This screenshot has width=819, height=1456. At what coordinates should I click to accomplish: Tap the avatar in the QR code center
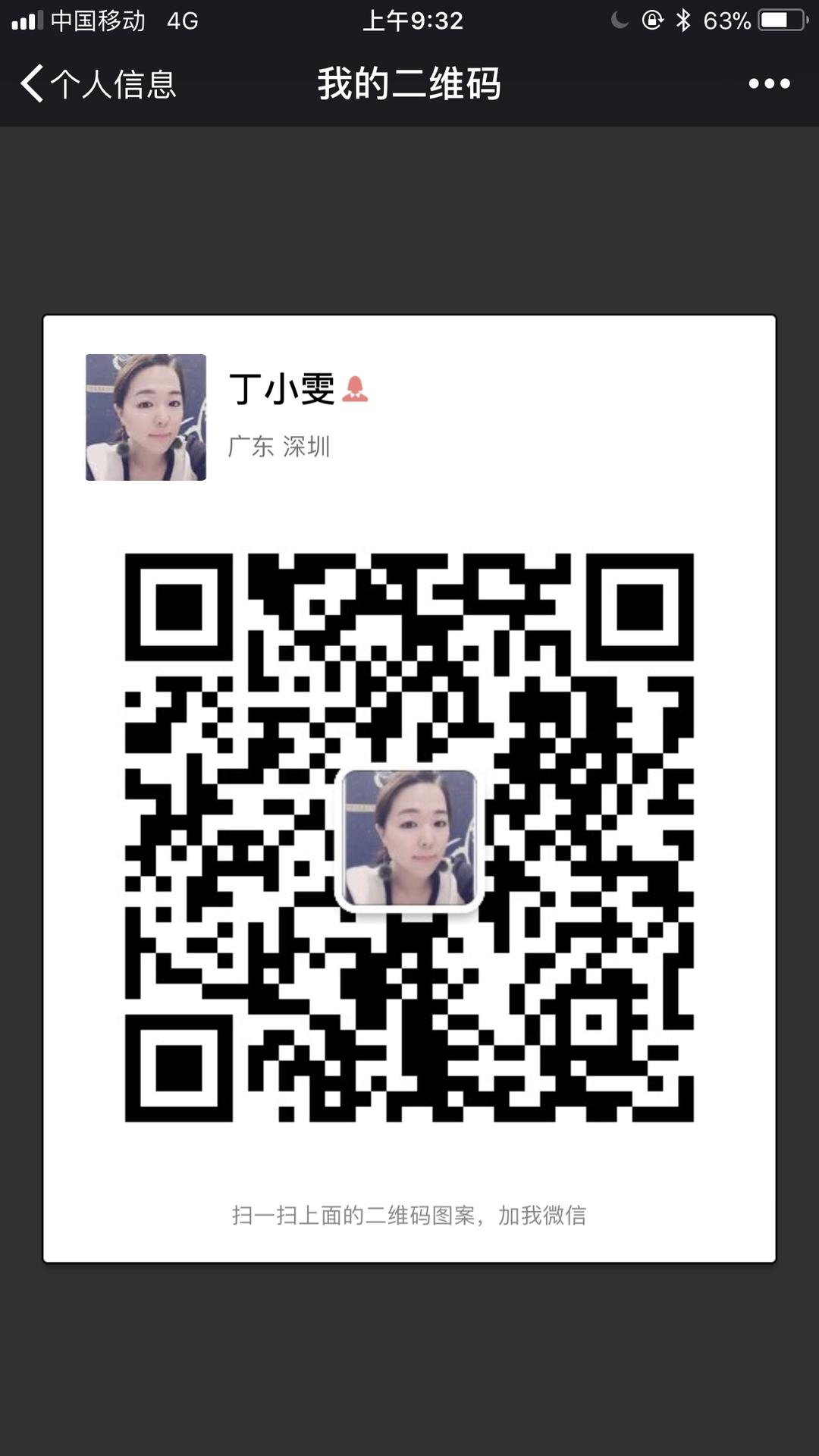click(x=409, y=838)
